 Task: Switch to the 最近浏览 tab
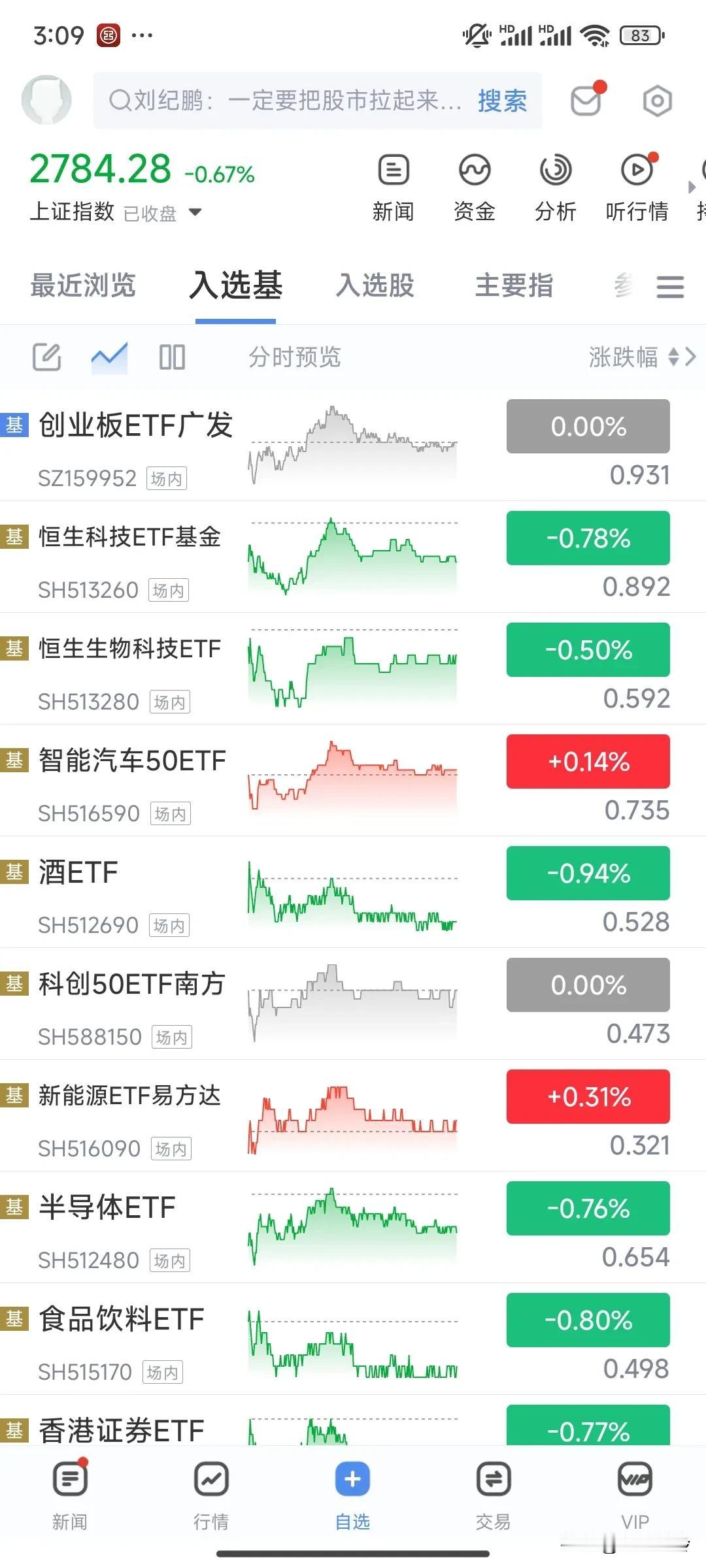pos(83,286)
